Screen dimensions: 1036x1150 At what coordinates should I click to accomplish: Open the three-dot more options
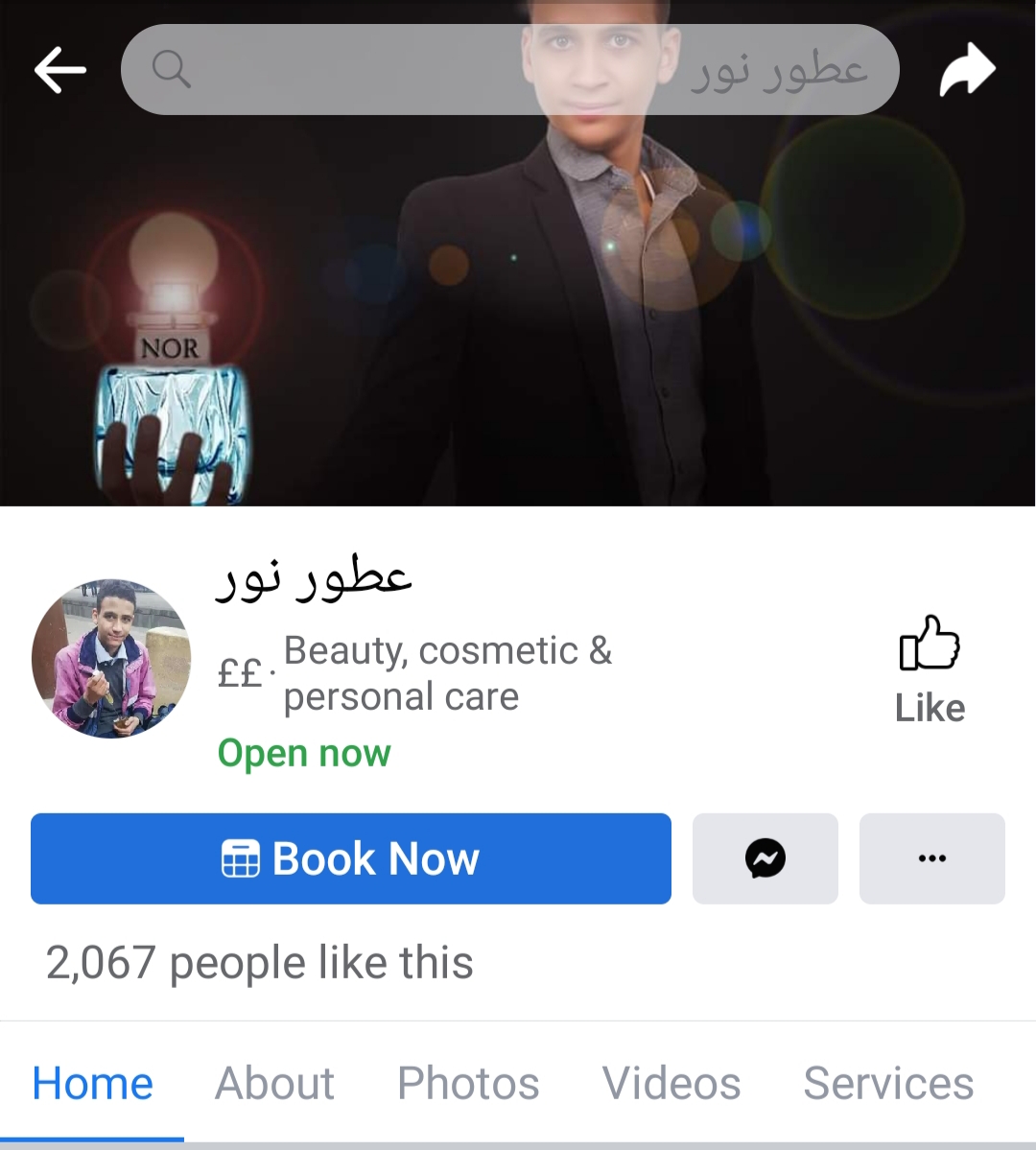pyautogui.click(x=931, y=858)
